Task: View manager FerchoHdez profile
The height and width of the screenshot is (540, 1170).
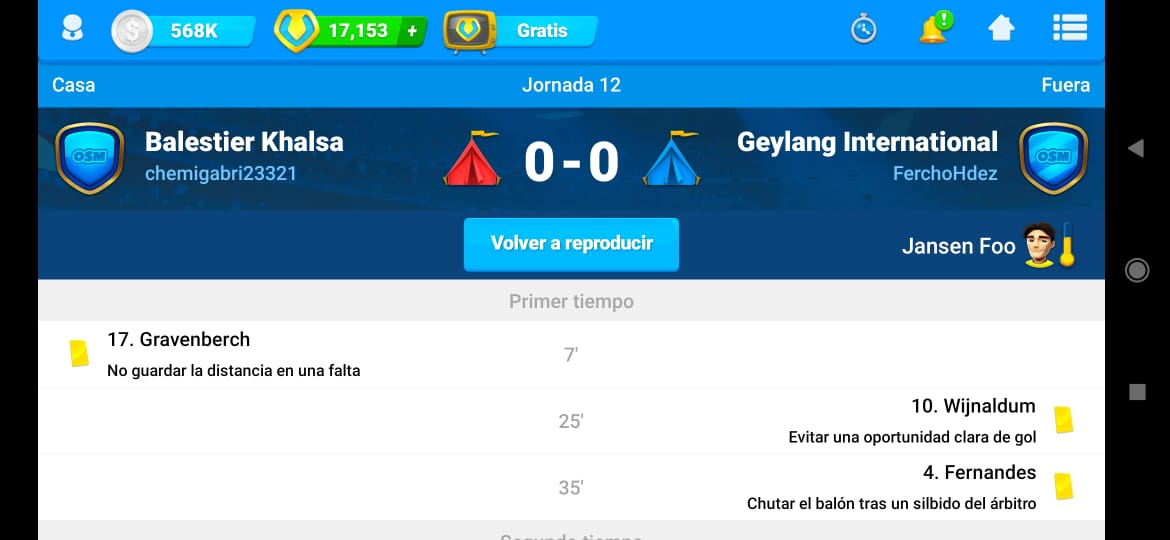Action: pyautogui.click(x=945, y=173)
